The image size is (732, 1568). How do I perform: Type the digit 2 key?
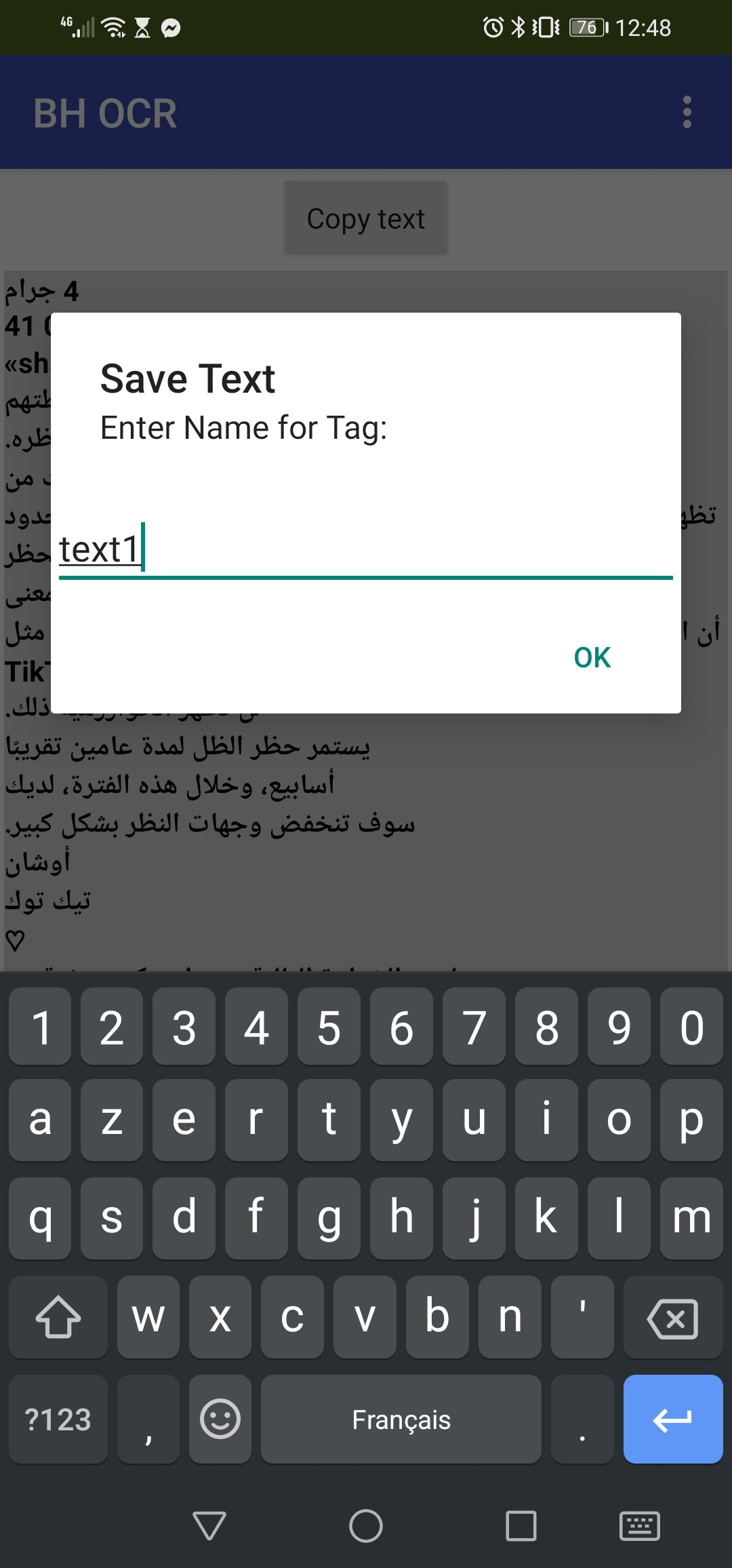[112, 1027]
